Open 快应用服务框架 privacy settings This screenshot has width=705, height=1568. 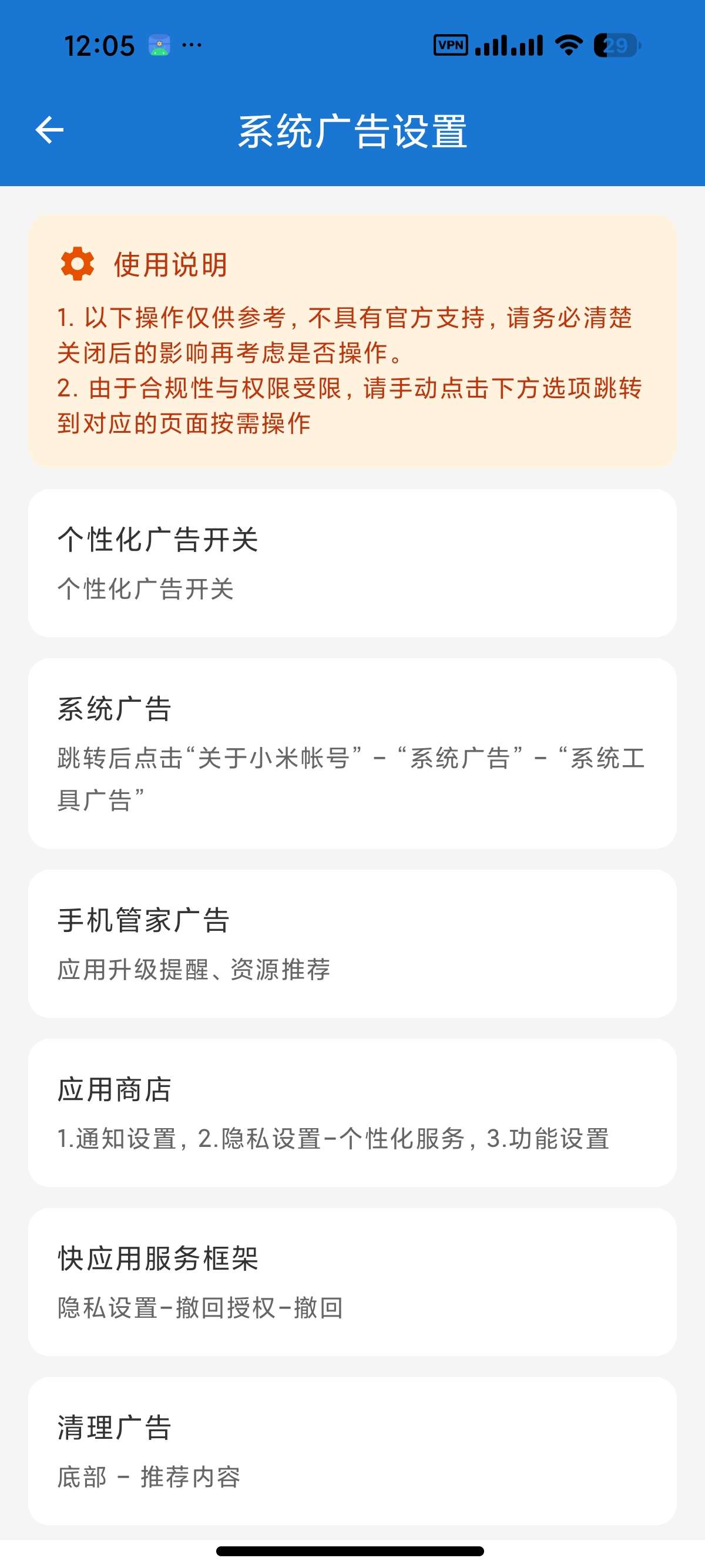tap(352, 1282)
